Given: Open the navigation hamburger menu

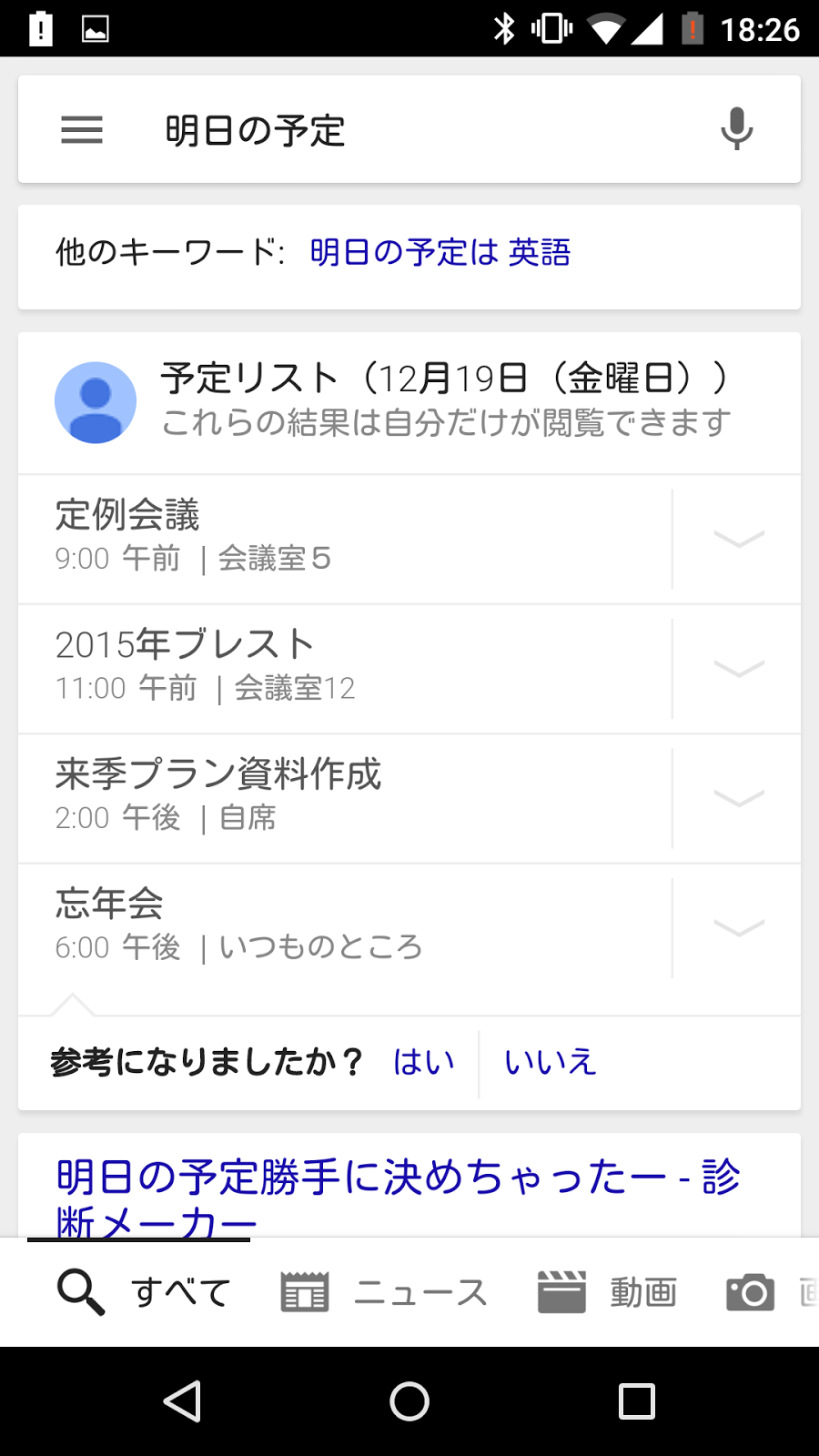Looking at the screenshot, I should click(x=81, y=129).
